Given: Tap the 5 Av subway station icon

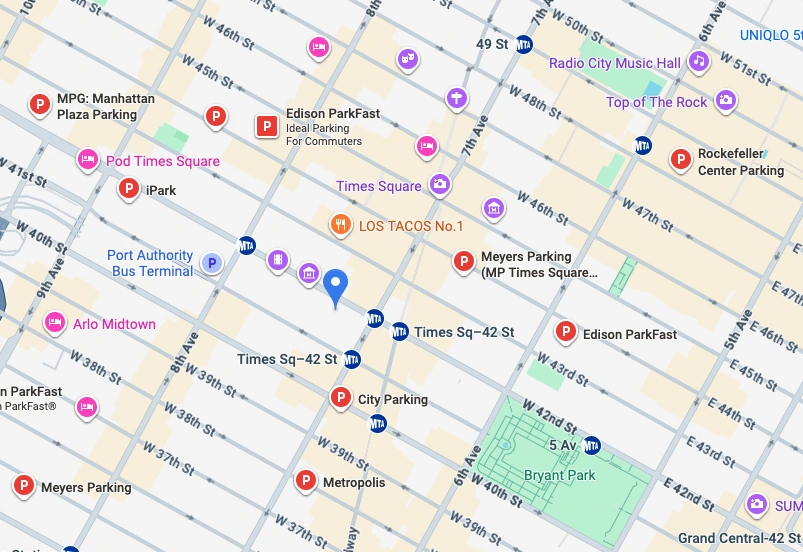Looking at the screenshot, I should 592,445.
